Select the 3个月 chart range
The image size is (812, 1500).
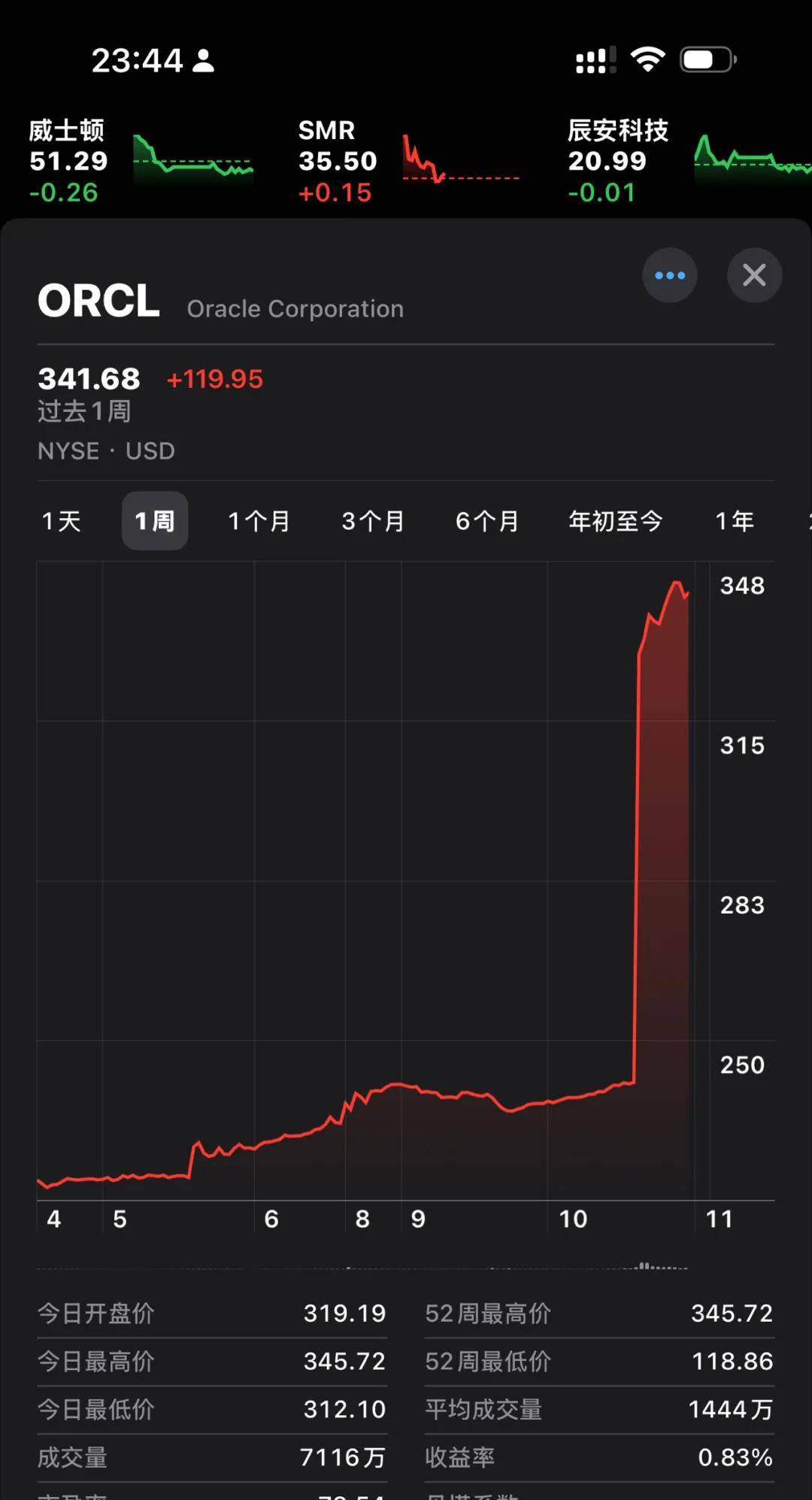[x=371, y=520]
